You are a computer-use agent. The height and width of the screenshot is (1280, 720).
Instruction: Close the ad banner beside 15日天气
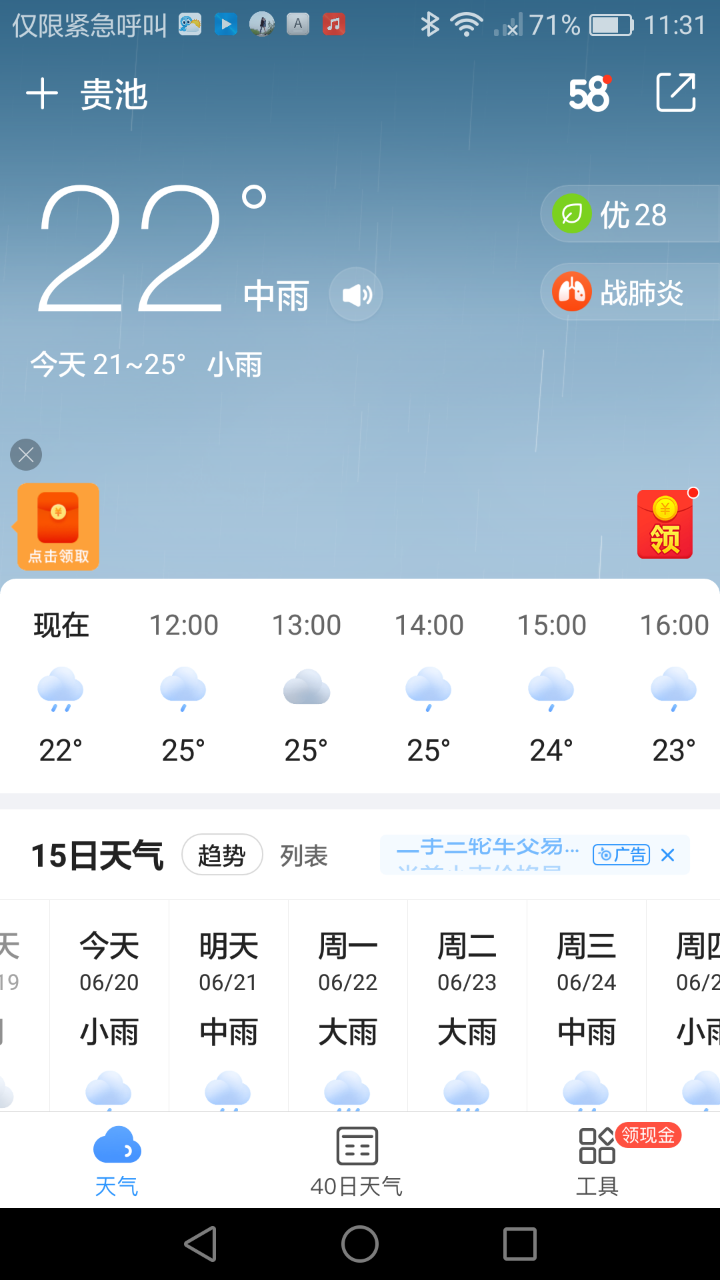[668, 855]
